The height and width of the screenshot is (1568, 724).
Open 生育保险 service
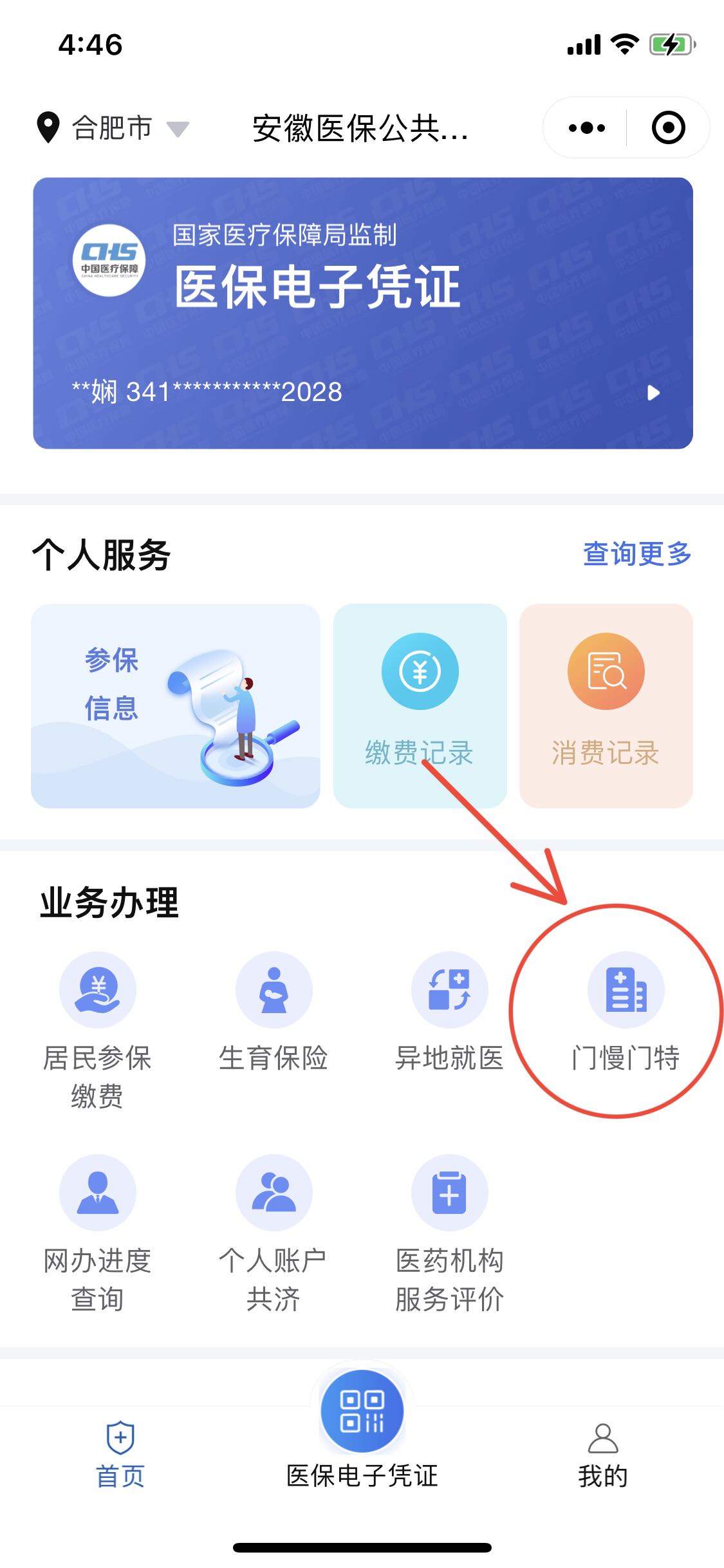click(x=274, y=1011)
